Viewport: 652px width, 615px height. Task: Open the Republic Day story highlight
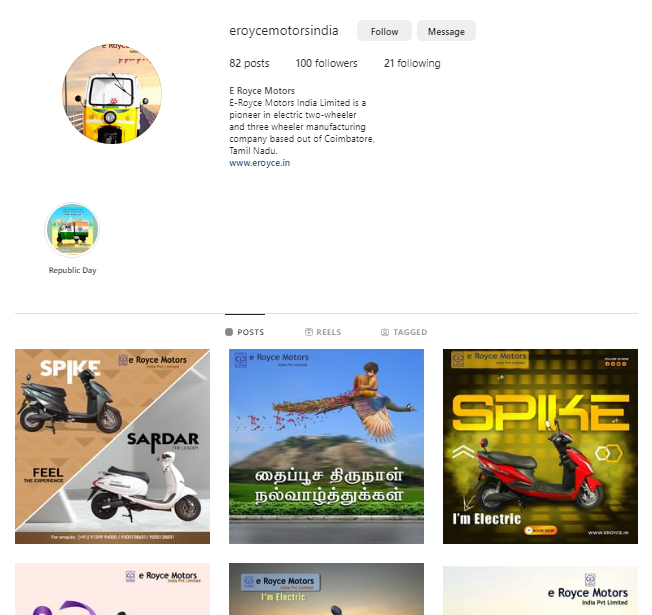tap(72, 230)
